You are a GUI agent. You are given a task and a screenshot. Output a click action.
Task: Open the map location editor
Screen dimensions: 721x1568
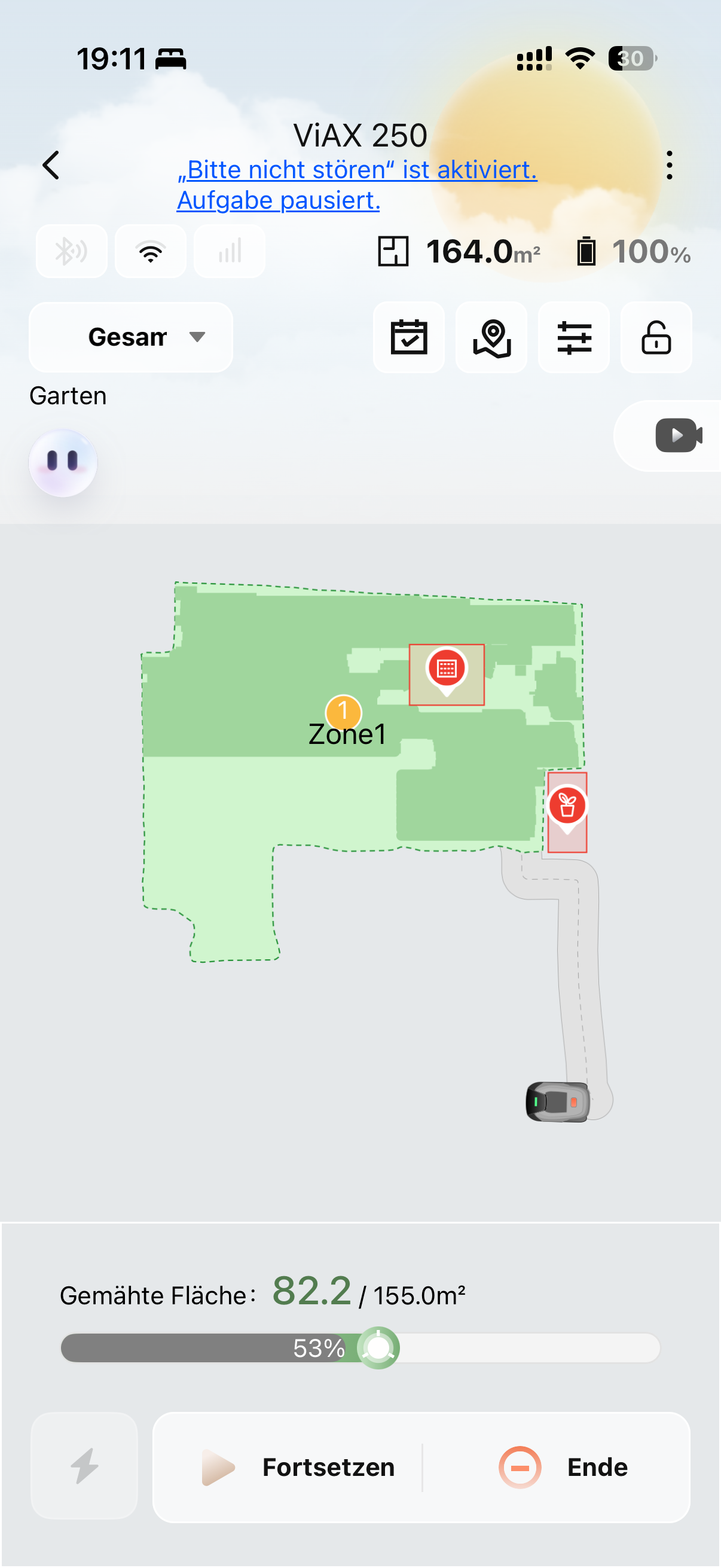[491, 337]
